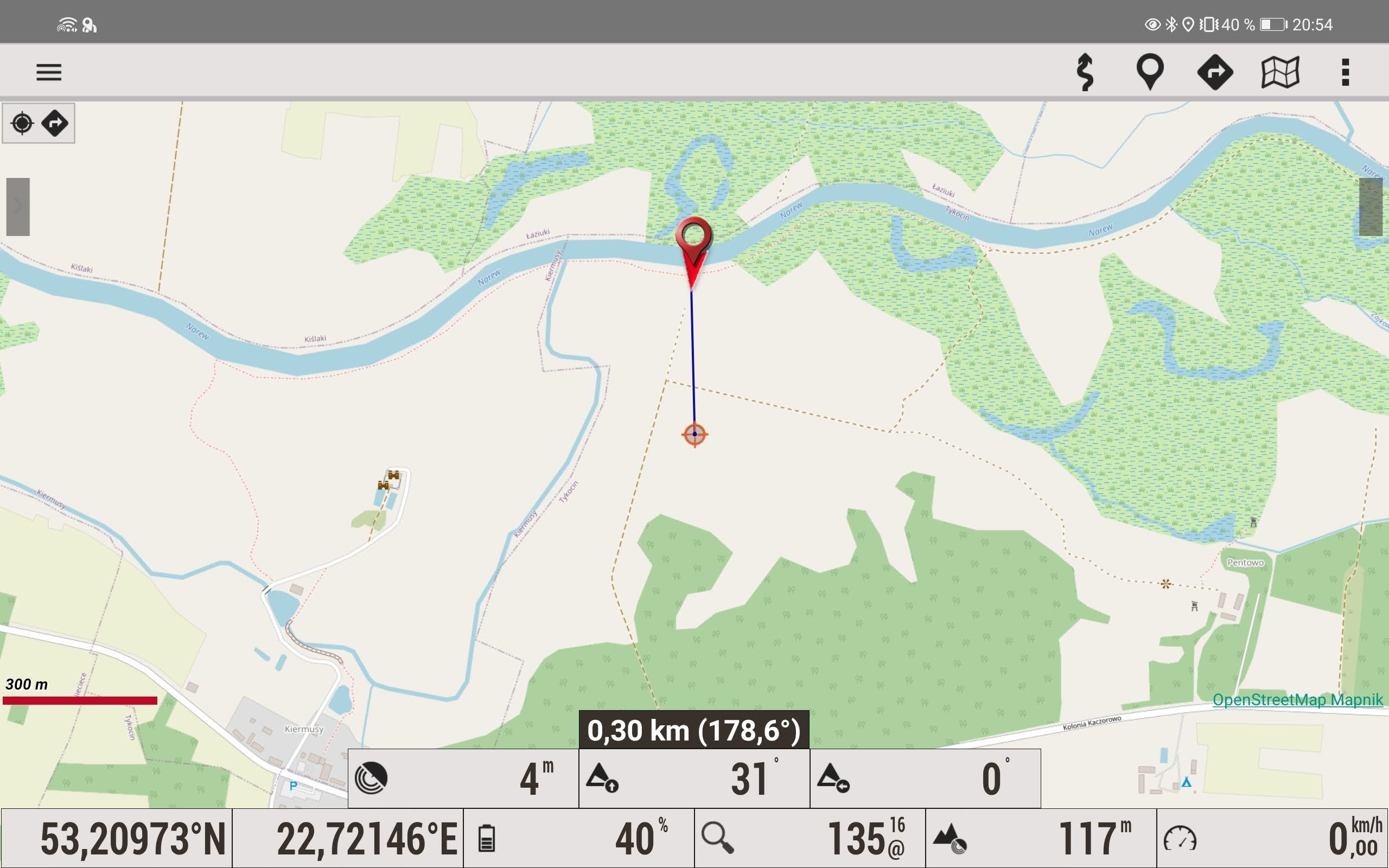
Task: Expand the left side panel handle
Action: coord(18,207)
